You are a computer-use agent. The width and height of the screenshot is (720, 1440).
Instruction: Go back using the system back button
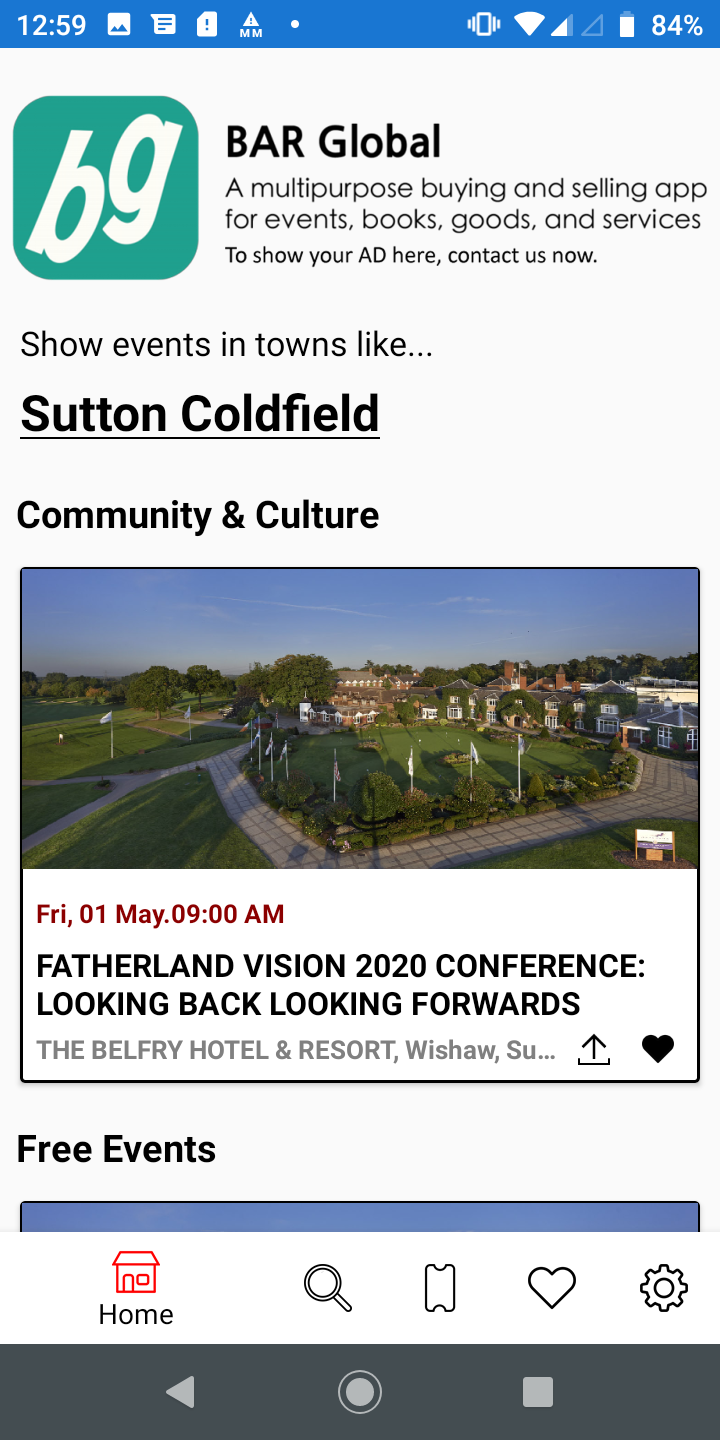coord(181,1392)
